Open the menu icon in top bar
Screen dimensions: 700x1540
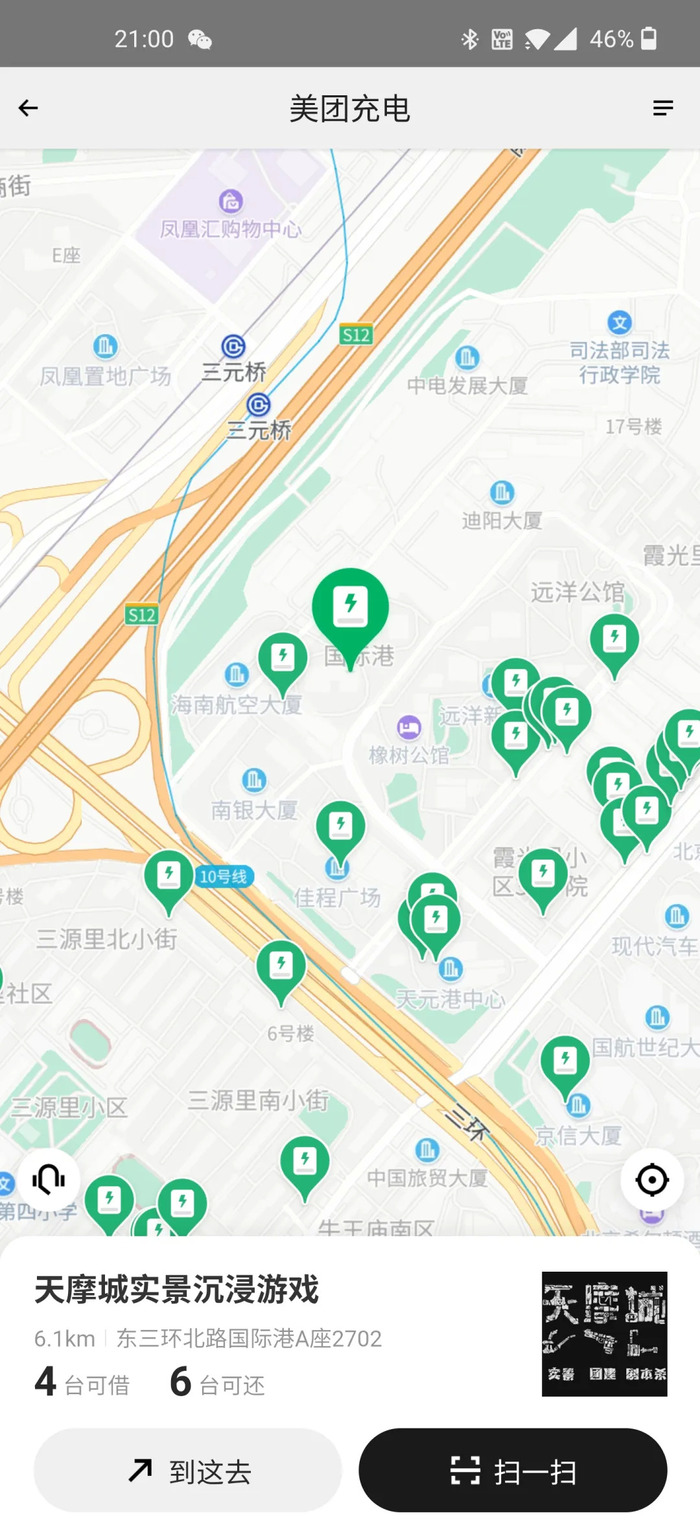coord(663,108)
